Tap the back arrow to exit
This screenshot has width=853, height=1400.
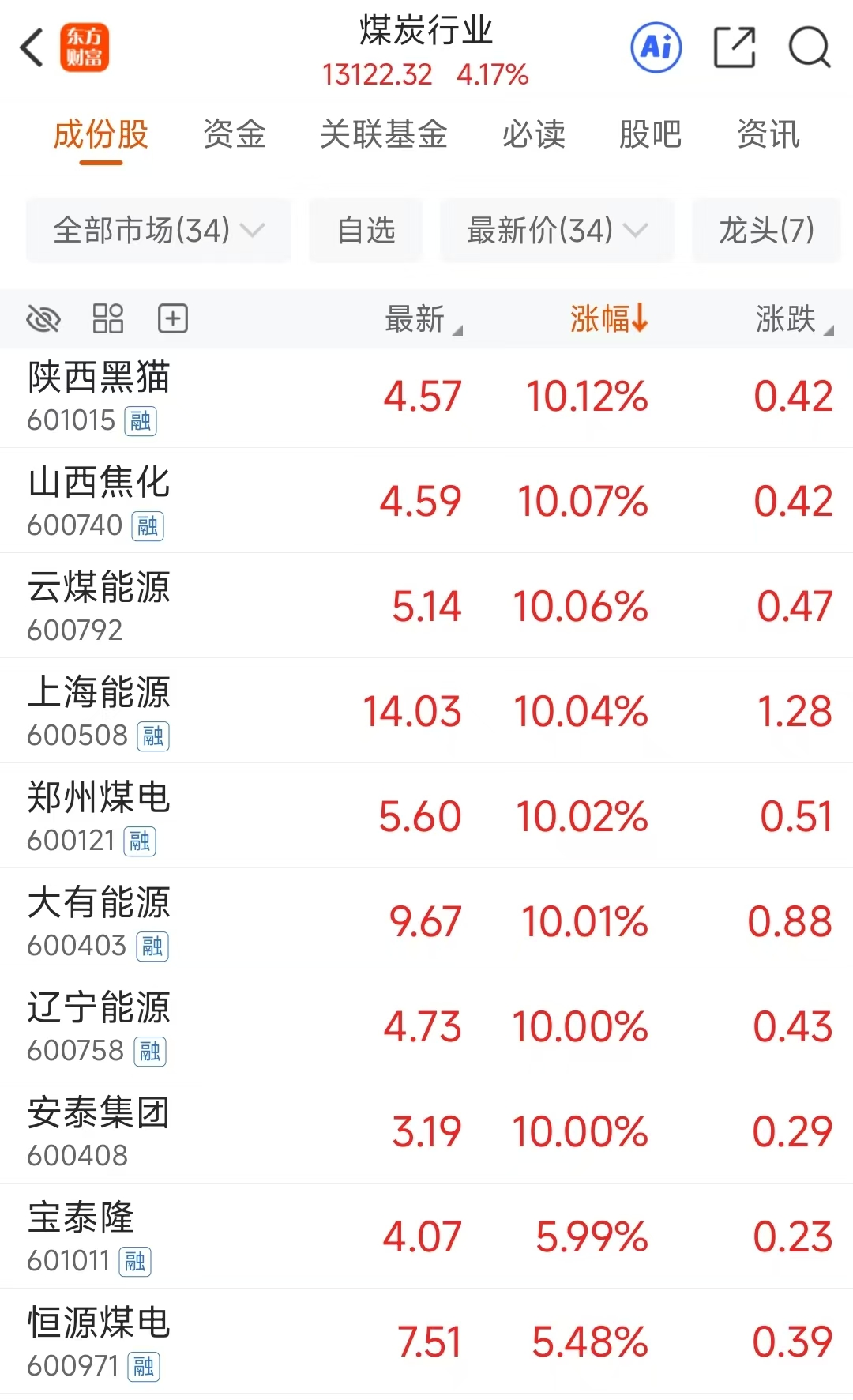click(30, 47)
